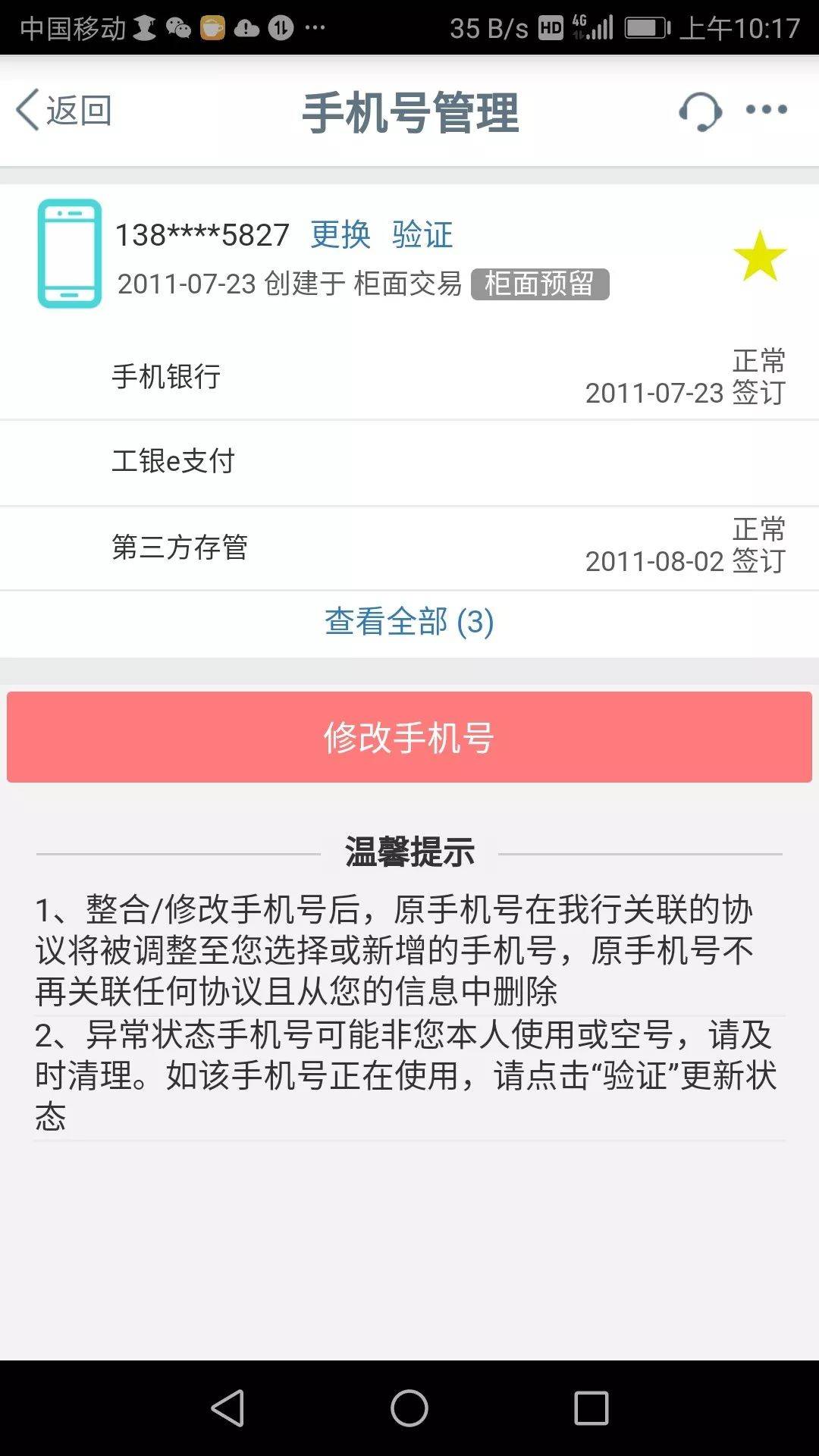819x1456 pixels.
Task: Open system recent apps
Action: [591, 1408]
